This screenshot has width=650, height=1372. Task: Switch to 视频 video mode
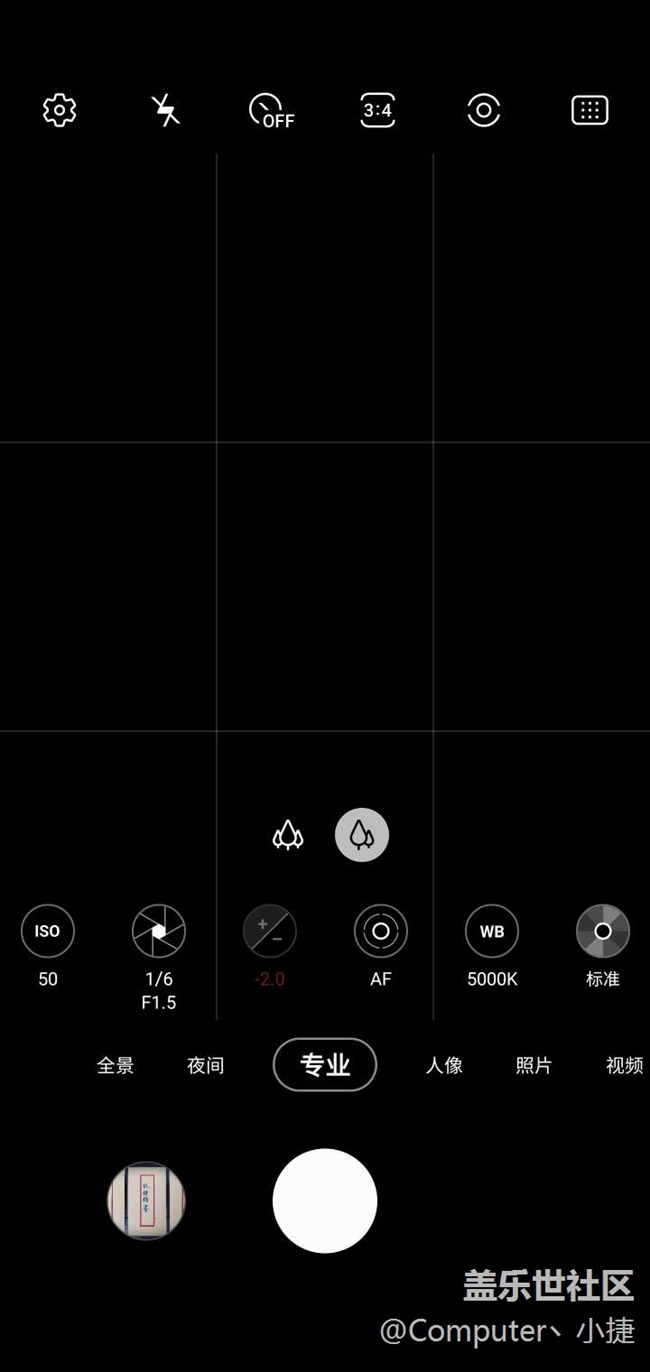pyautogui.click(x=623, y=1065)
